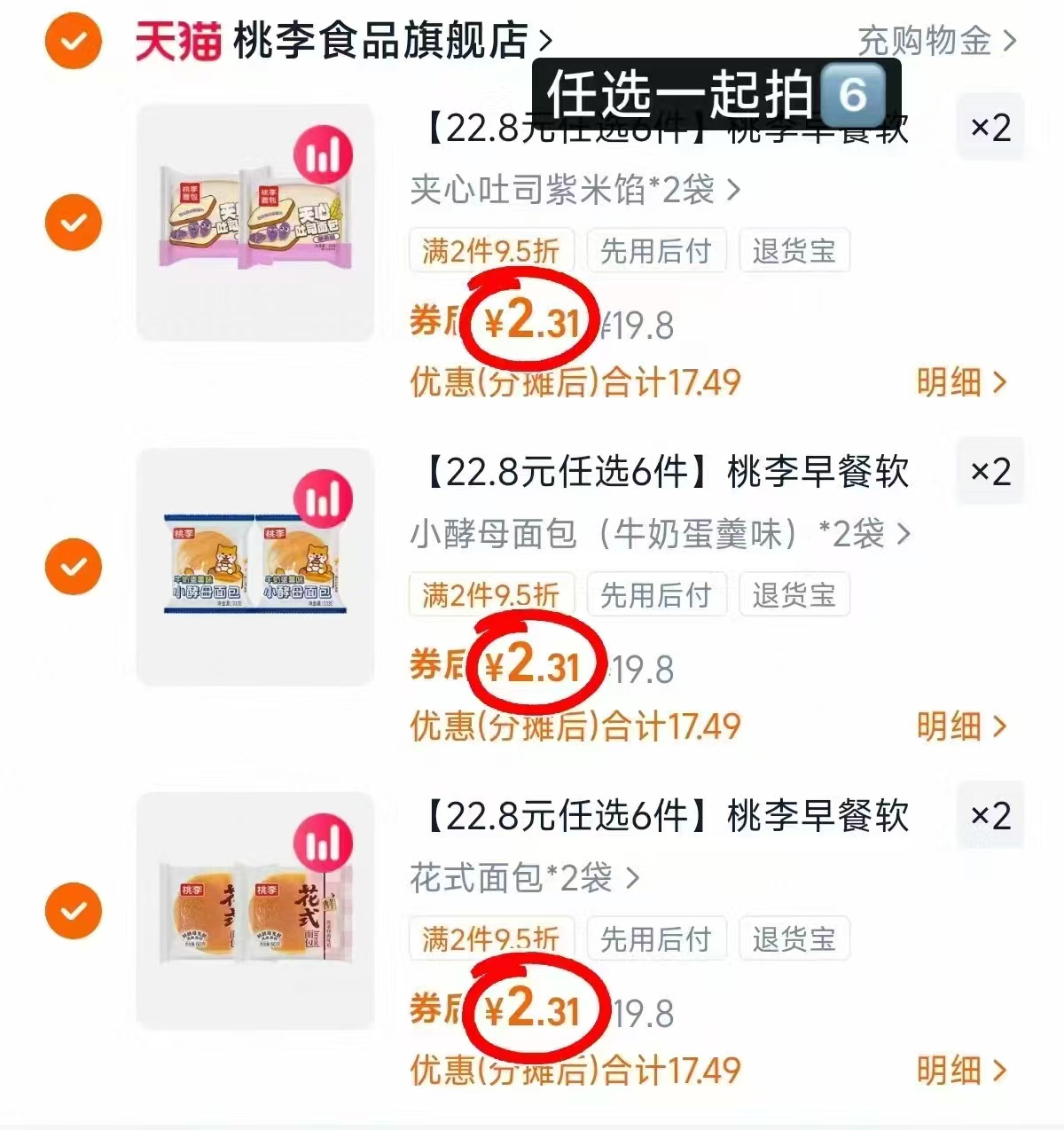Viewport: 1064px width, 1130px height.
Task: Uncheck the 夹心吐司紫米馅 item checkbox
Action: click(x=73, y=222)
